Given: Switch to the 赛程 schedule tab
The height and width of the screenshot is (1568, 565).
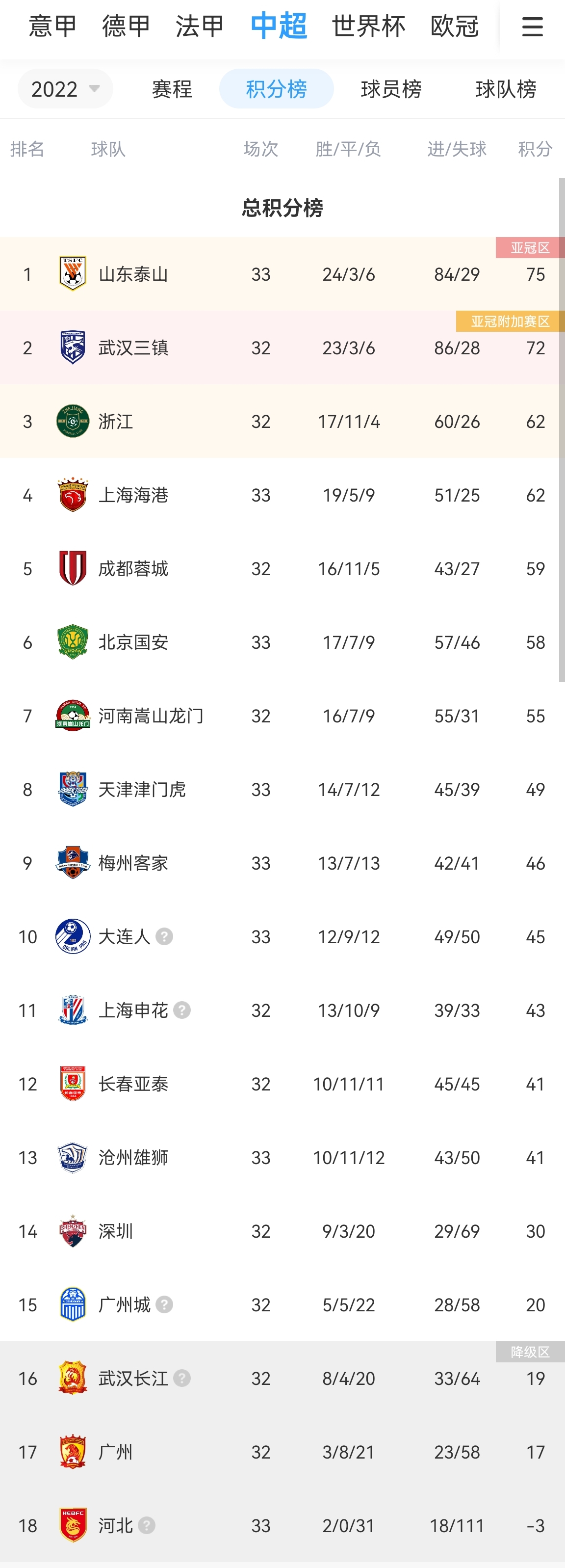Looking at the screenshot, I should coord(172,89).
